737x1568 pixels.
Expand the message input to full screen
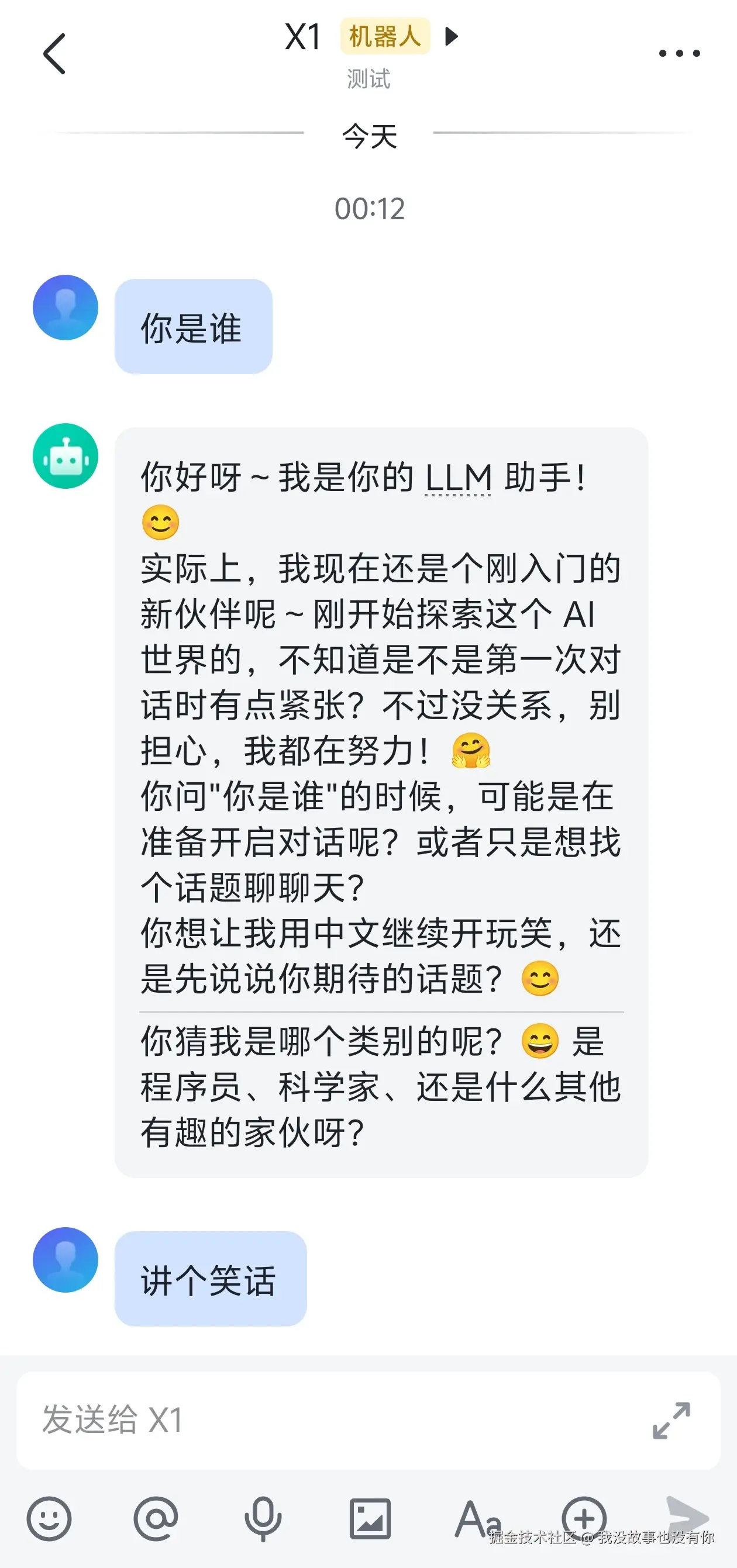(671, 1420)
